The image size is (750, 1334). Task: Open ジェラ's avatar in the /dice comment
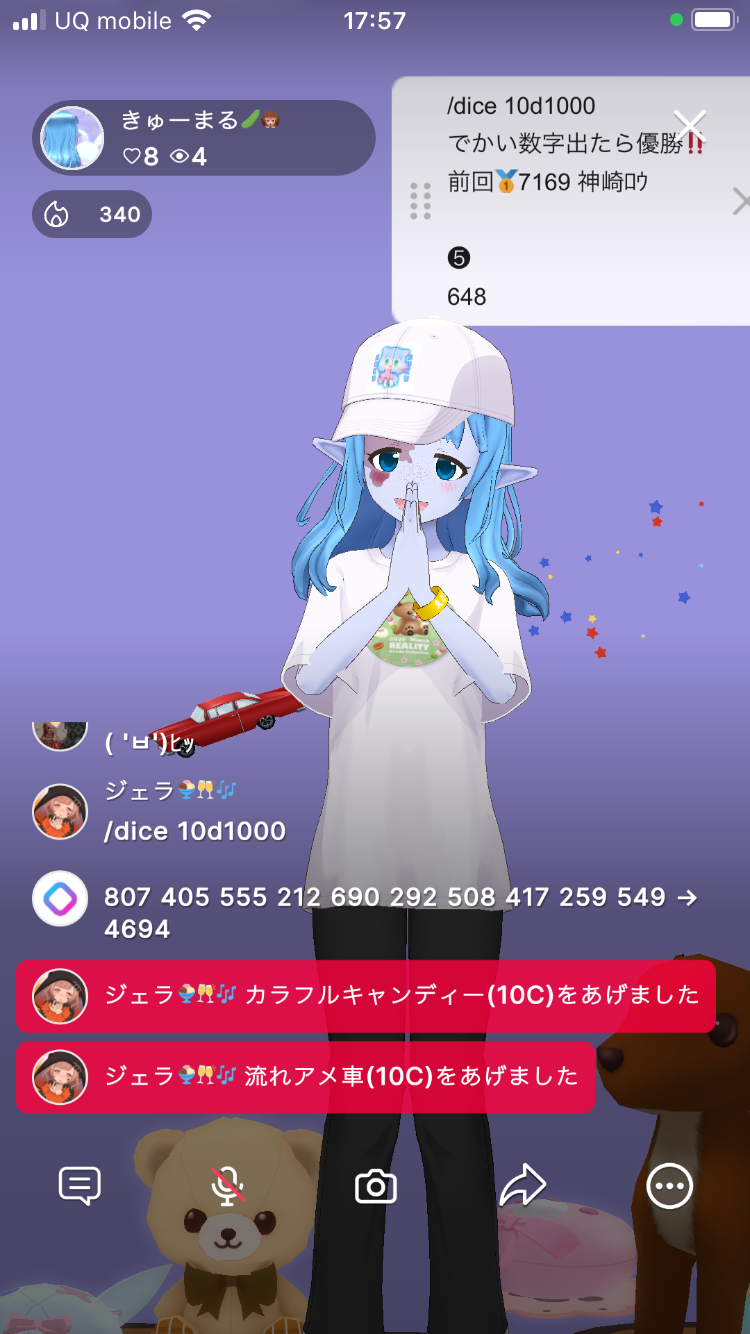pyautogui.click(x=60, y=811)
